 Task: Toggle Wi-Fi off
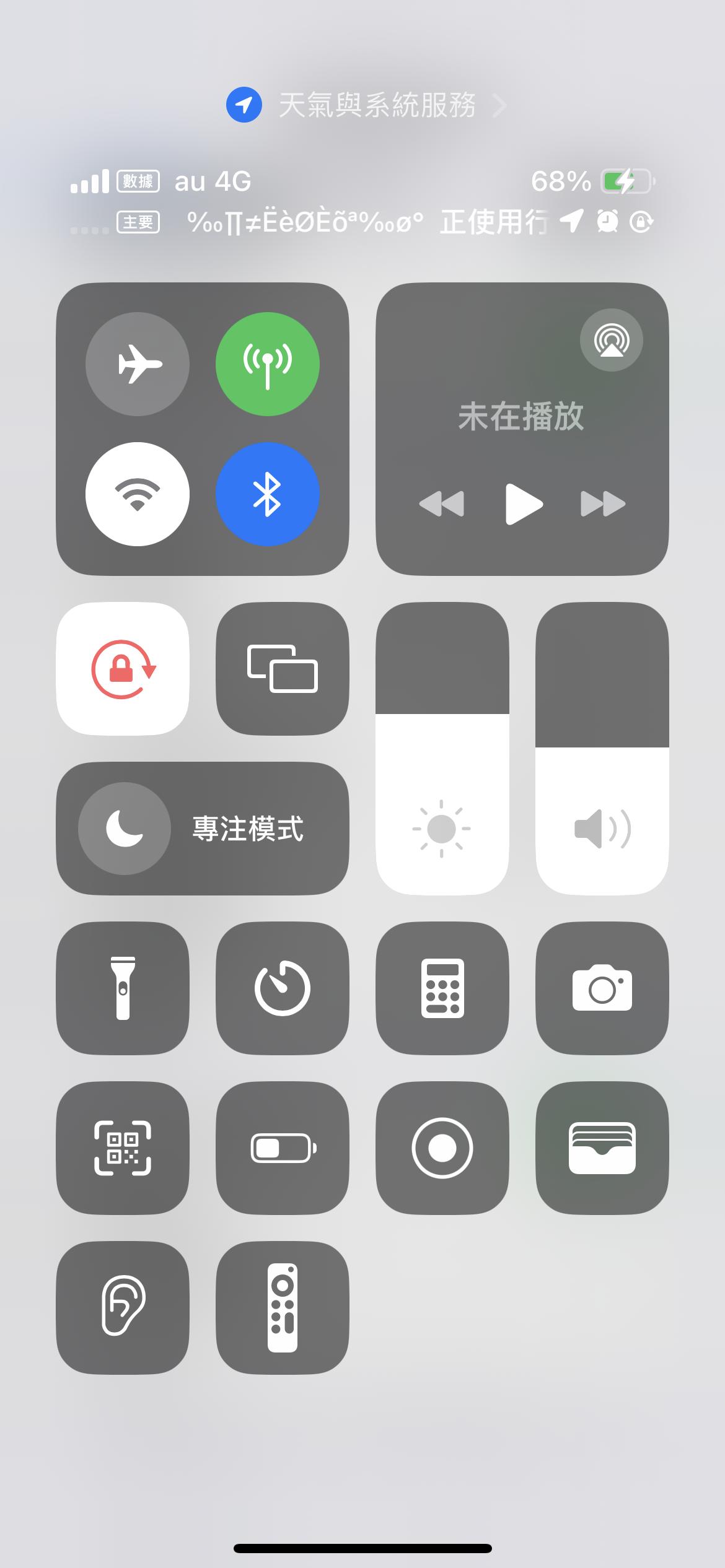tap(138, 494)
